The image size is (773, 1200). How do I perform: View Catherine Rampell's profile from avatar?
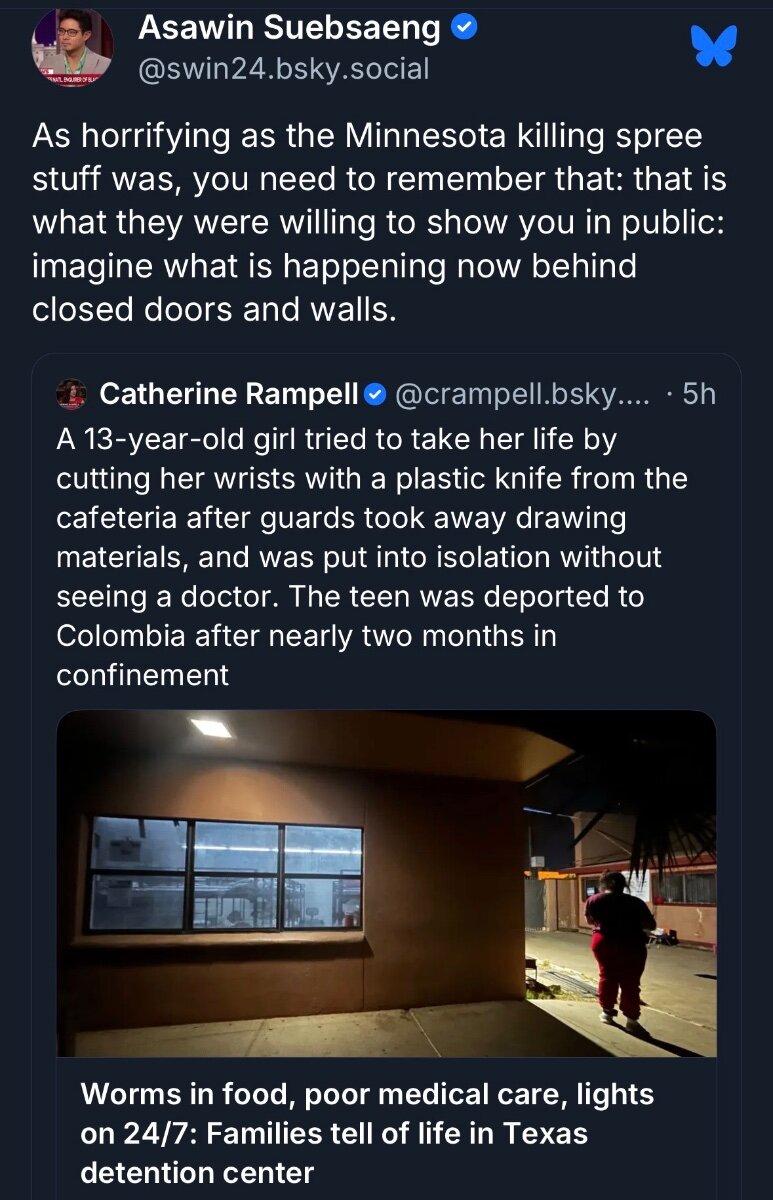tap(72, 395)
